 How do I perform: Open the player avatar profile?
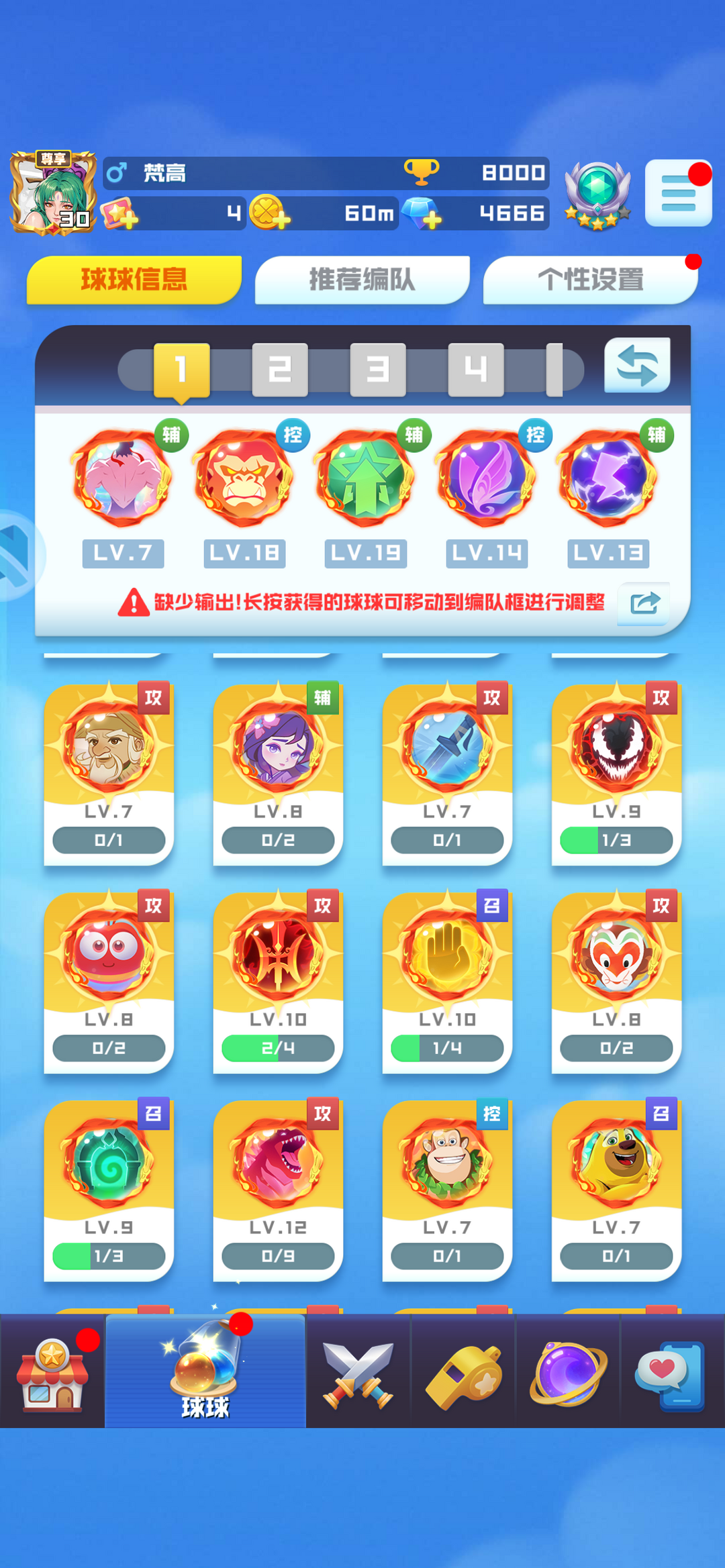[52, 193]
